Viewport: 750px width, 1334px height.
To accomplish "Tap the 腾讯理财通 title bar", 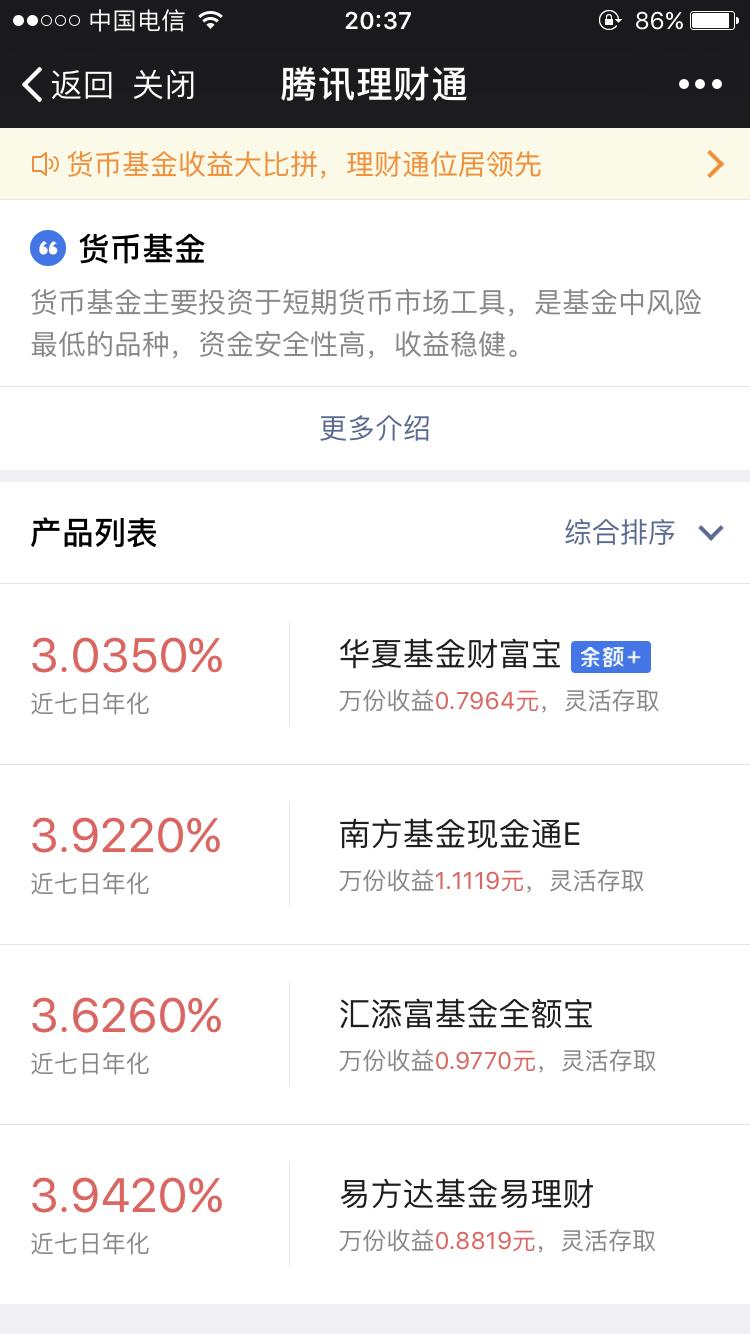I will 375,85.
